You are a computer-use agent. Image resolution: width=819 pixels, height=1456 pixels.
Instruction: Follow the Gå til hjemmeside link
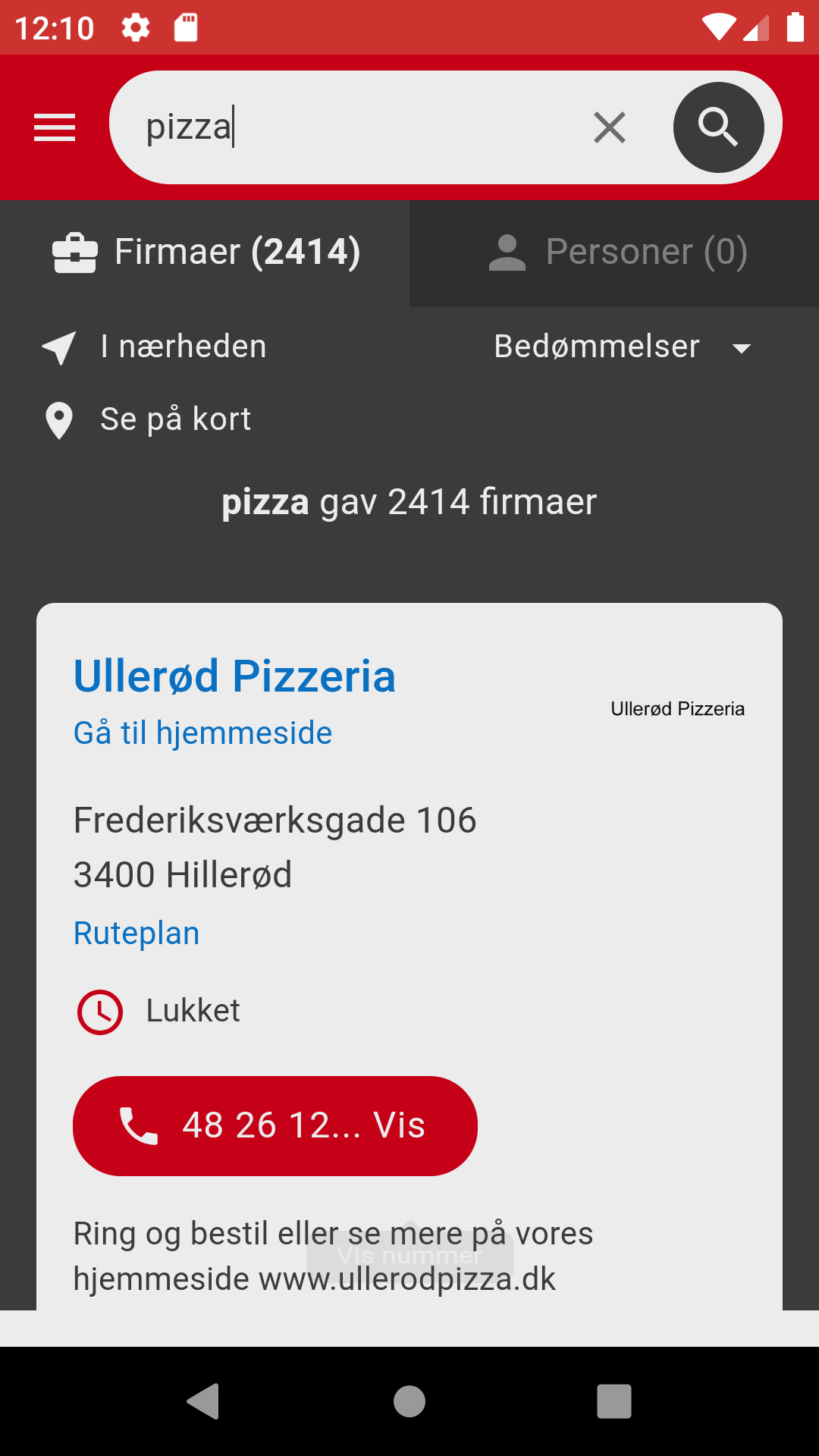pos(202,733)
